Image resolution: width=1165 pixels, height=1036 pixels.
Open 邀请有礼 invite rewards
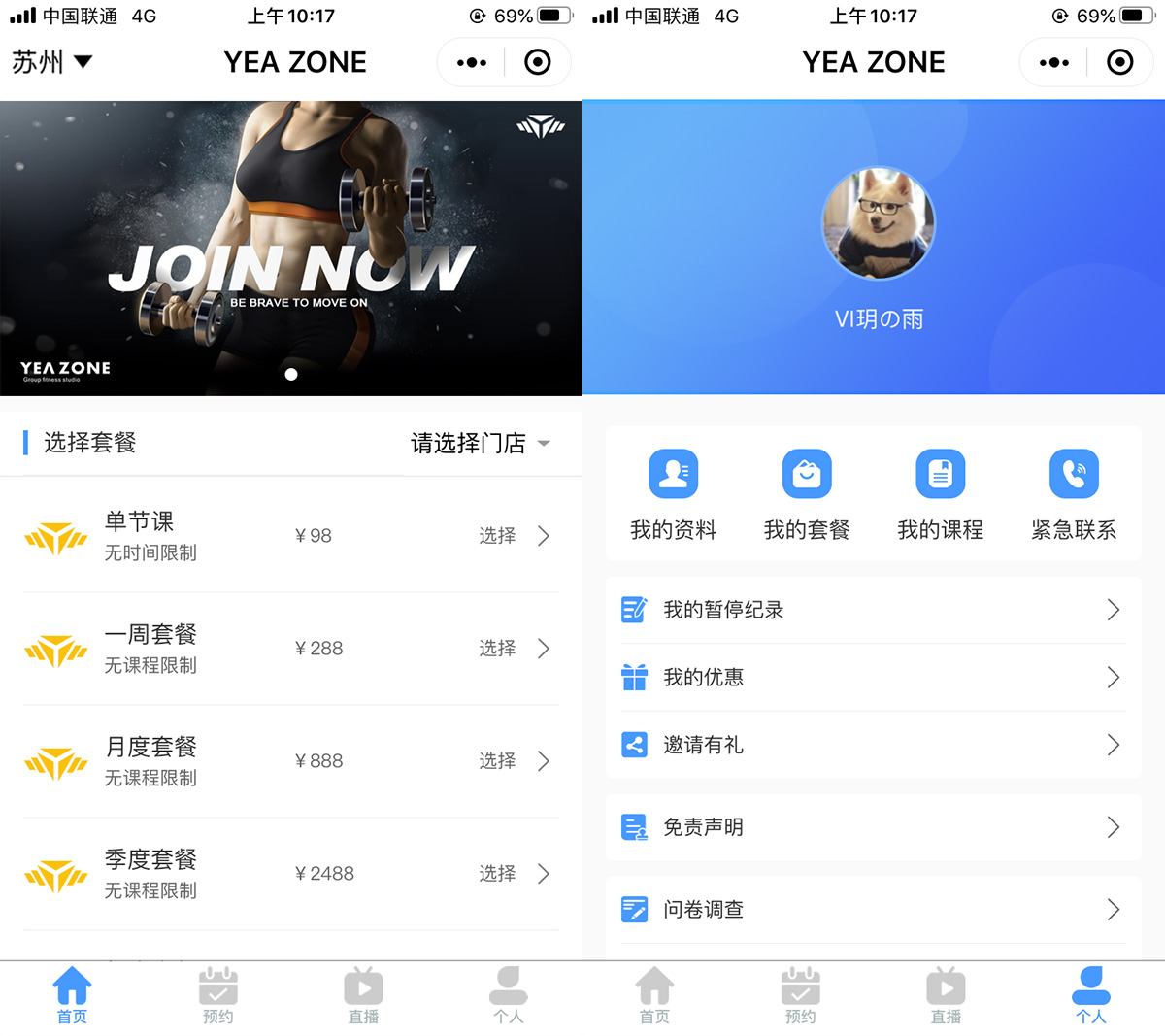click(x=872, y=746)
